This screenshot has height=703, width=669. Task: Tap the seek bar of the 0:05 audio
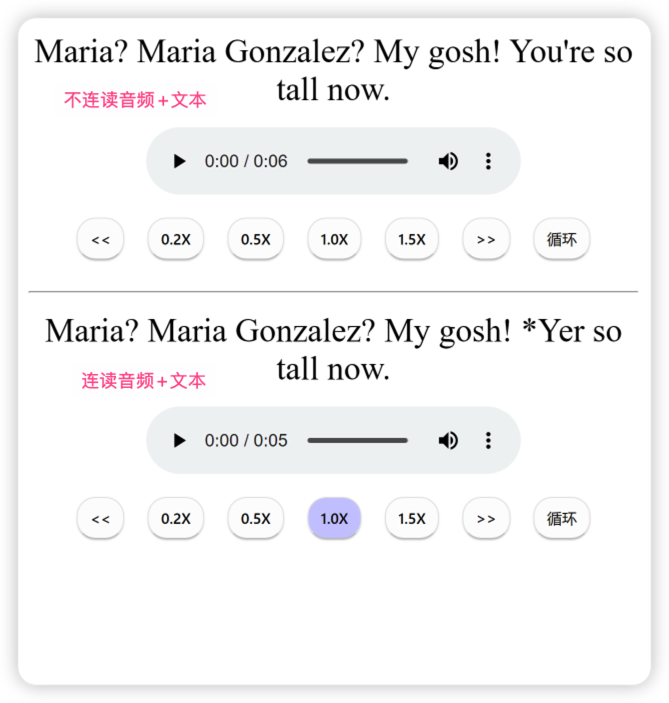coord(357,440)
